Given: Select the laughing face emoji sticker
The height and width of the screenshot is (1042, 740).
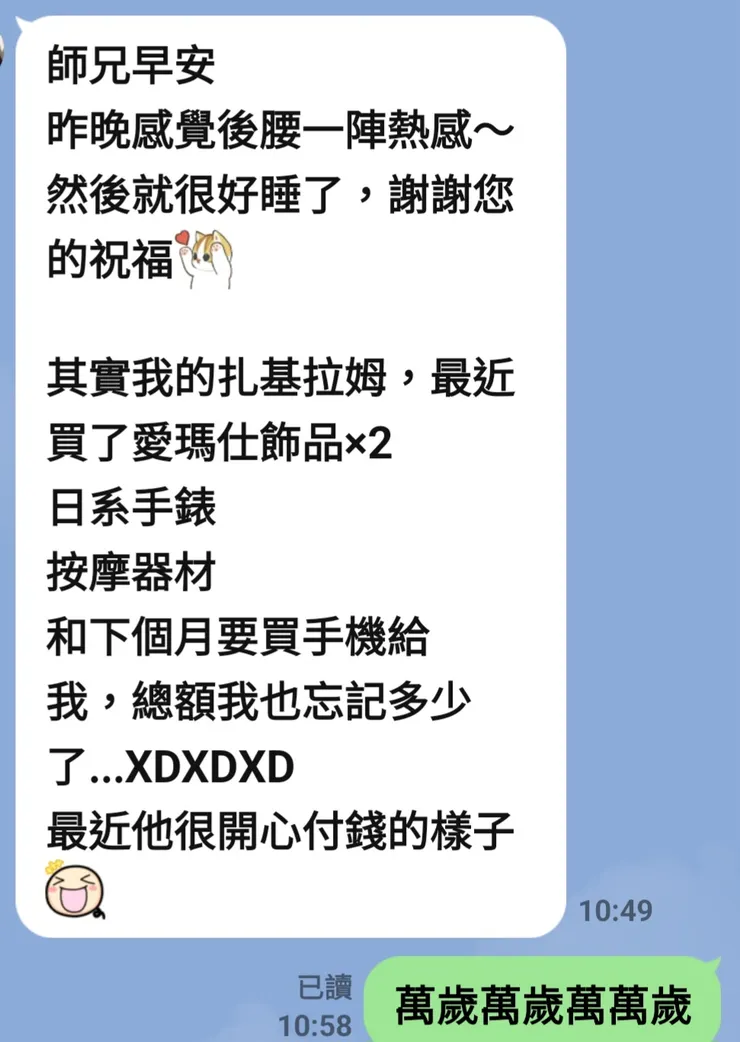Looking at the screenshot, I should point(72,888).
